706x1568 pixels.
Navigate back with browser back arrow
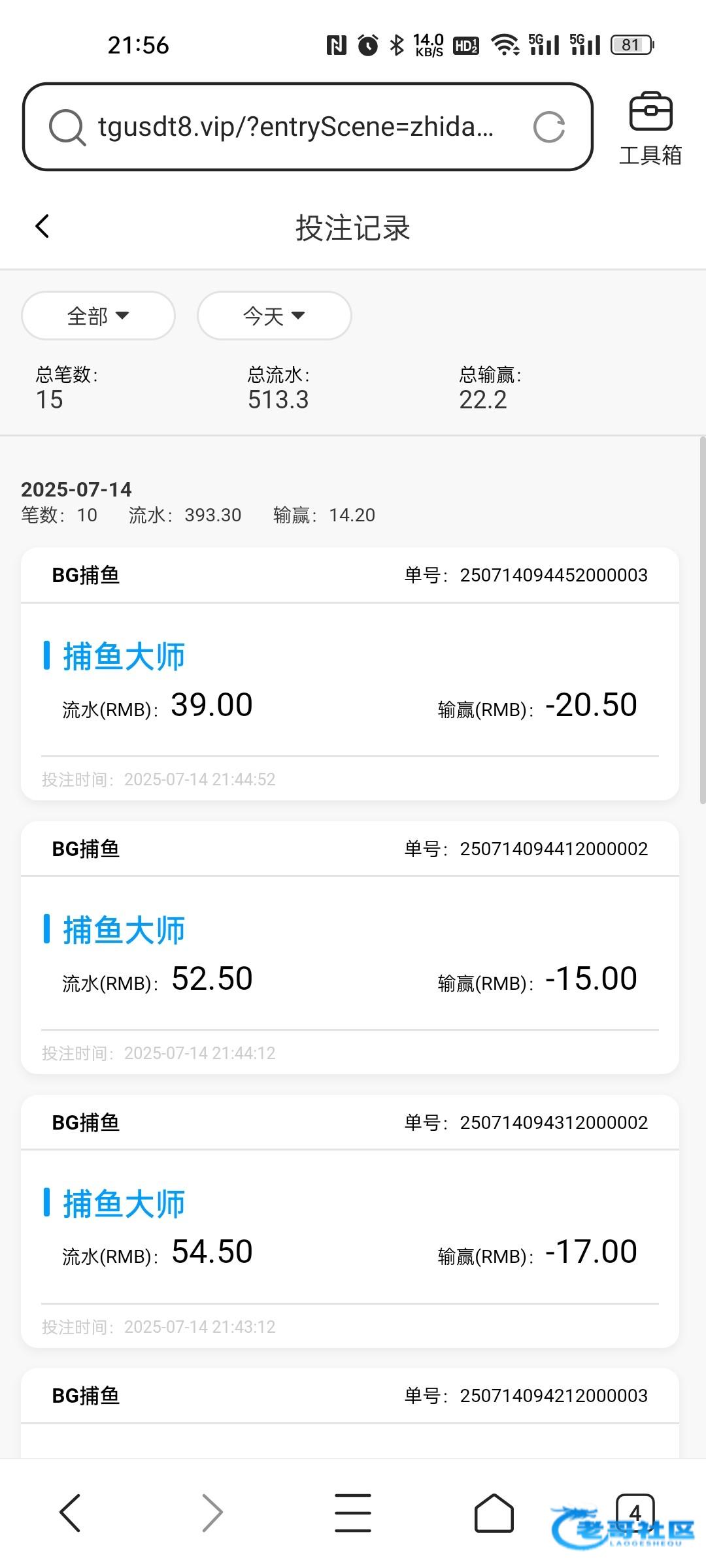pyautogui.click(x=70, y=1512)
